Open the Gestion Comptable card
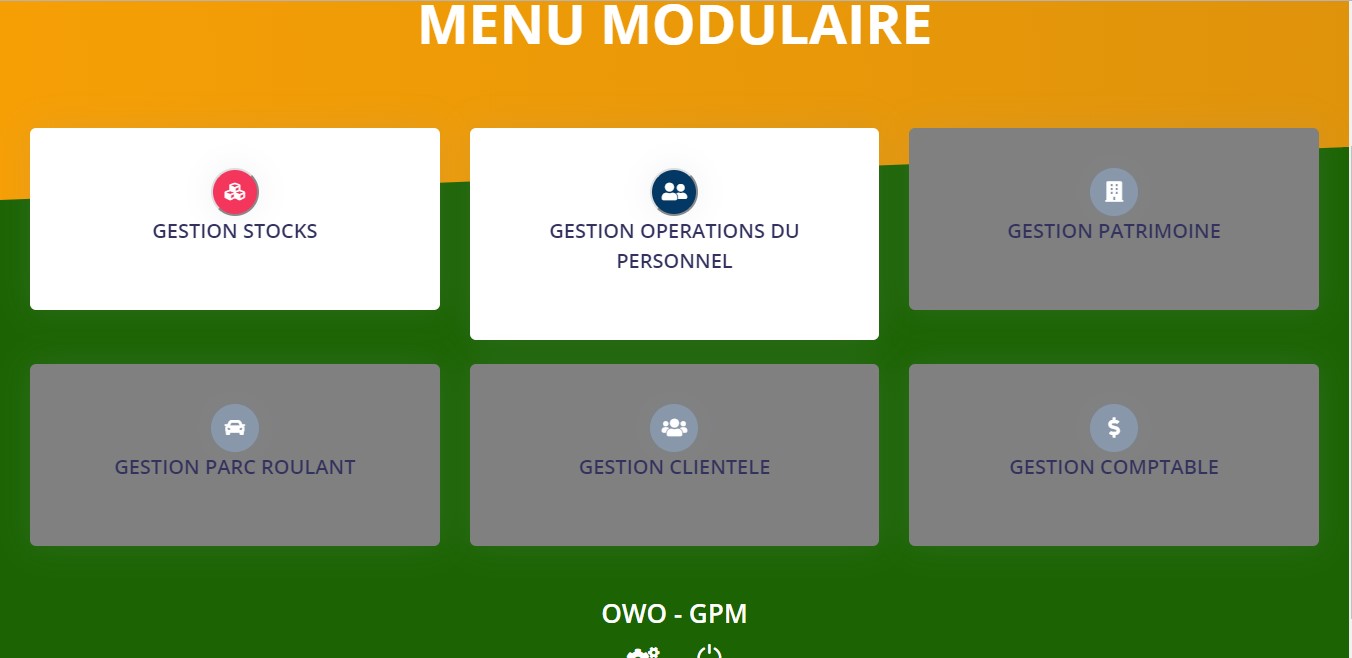Image resolution: width=1352 pixels, height=658 pixels. [1113, 455]
